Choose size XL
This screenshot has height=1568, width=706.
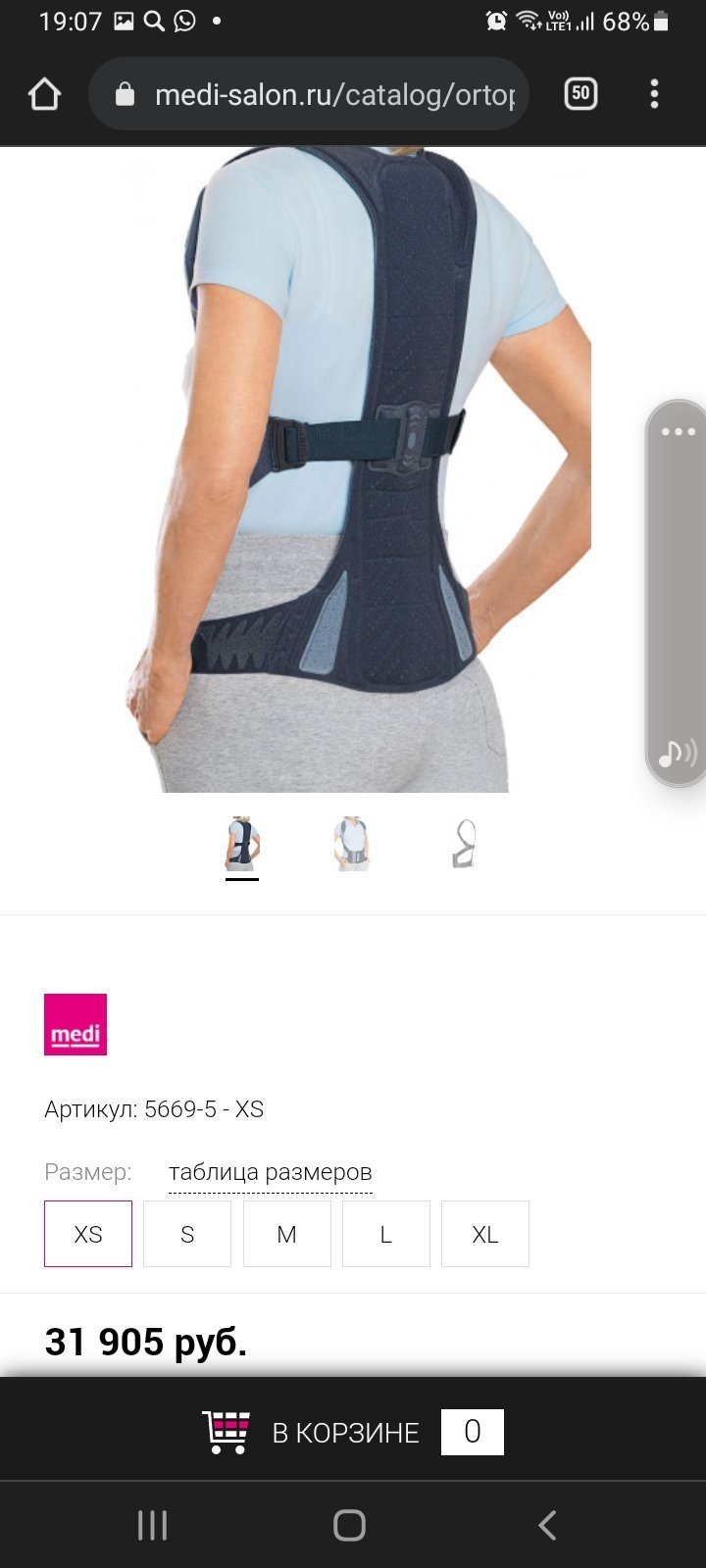pyautogui.click(x=485, y=1234)
